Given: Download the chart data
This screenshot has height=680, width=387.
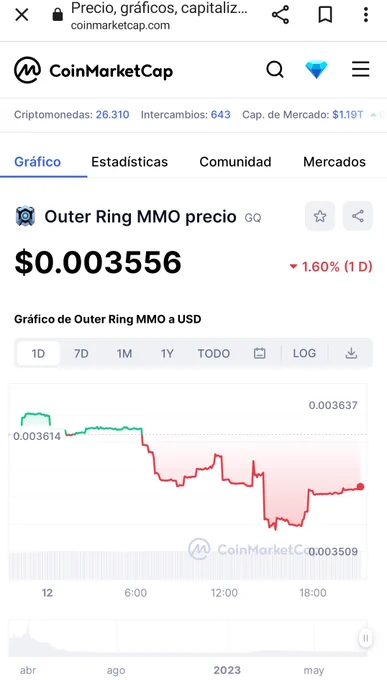Looking at the screenshot, I should point(351,353).
